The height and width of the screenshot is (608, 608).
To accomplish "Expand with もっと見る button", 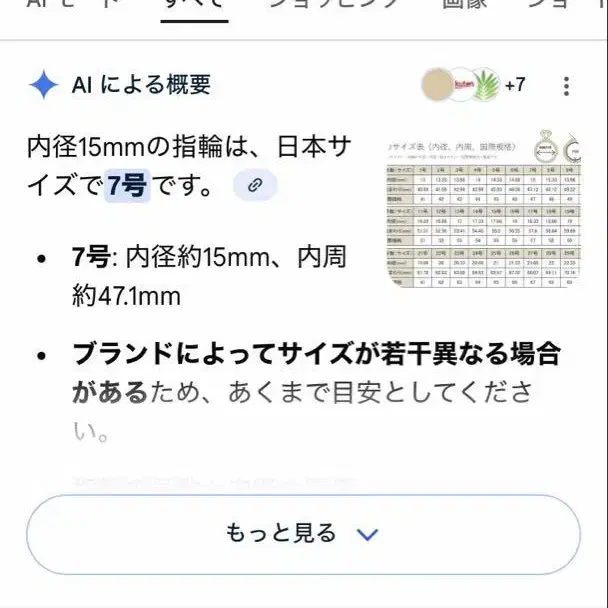I will tap(303, 534).
